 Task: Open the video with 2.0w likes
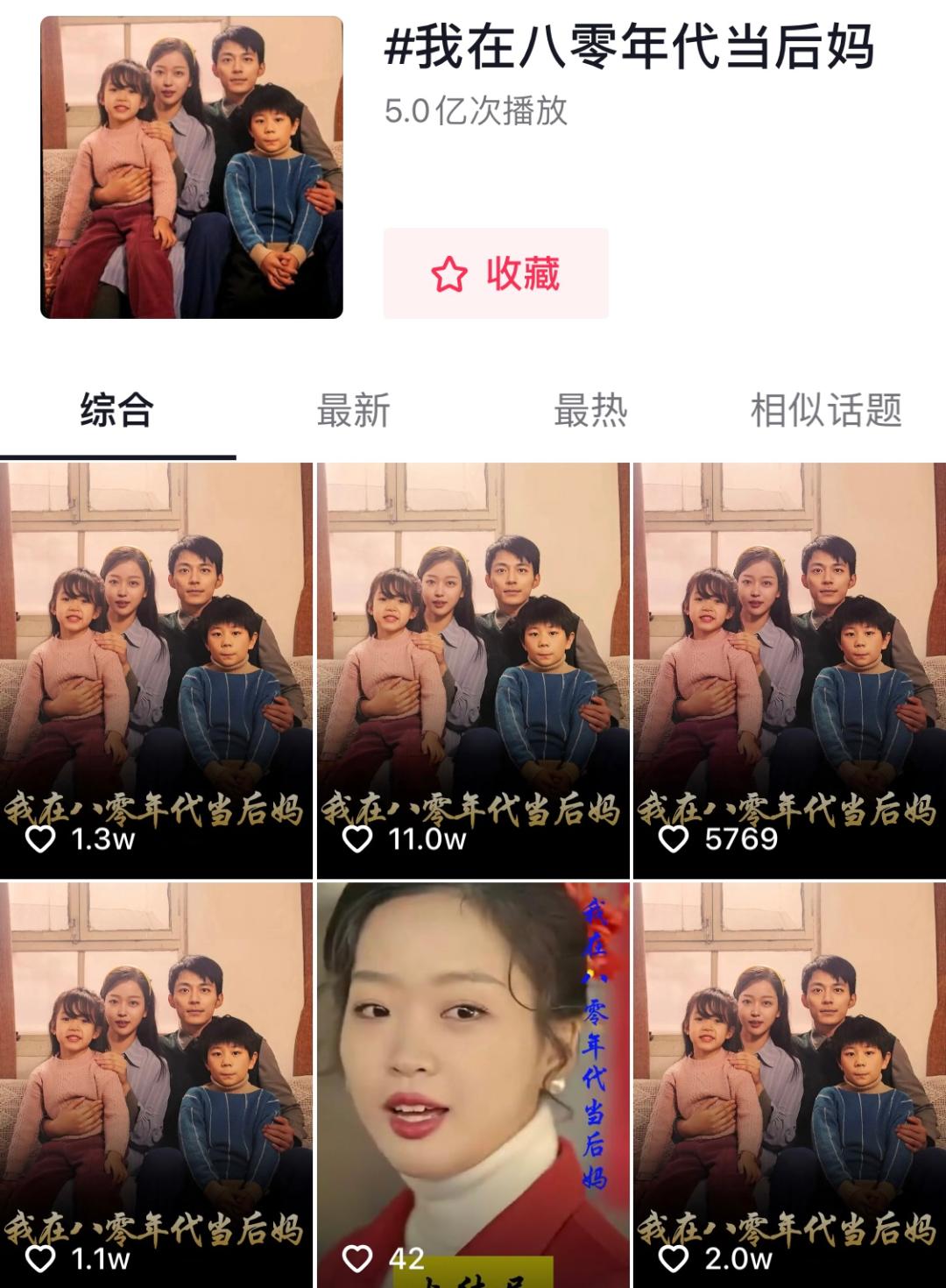789,1085
